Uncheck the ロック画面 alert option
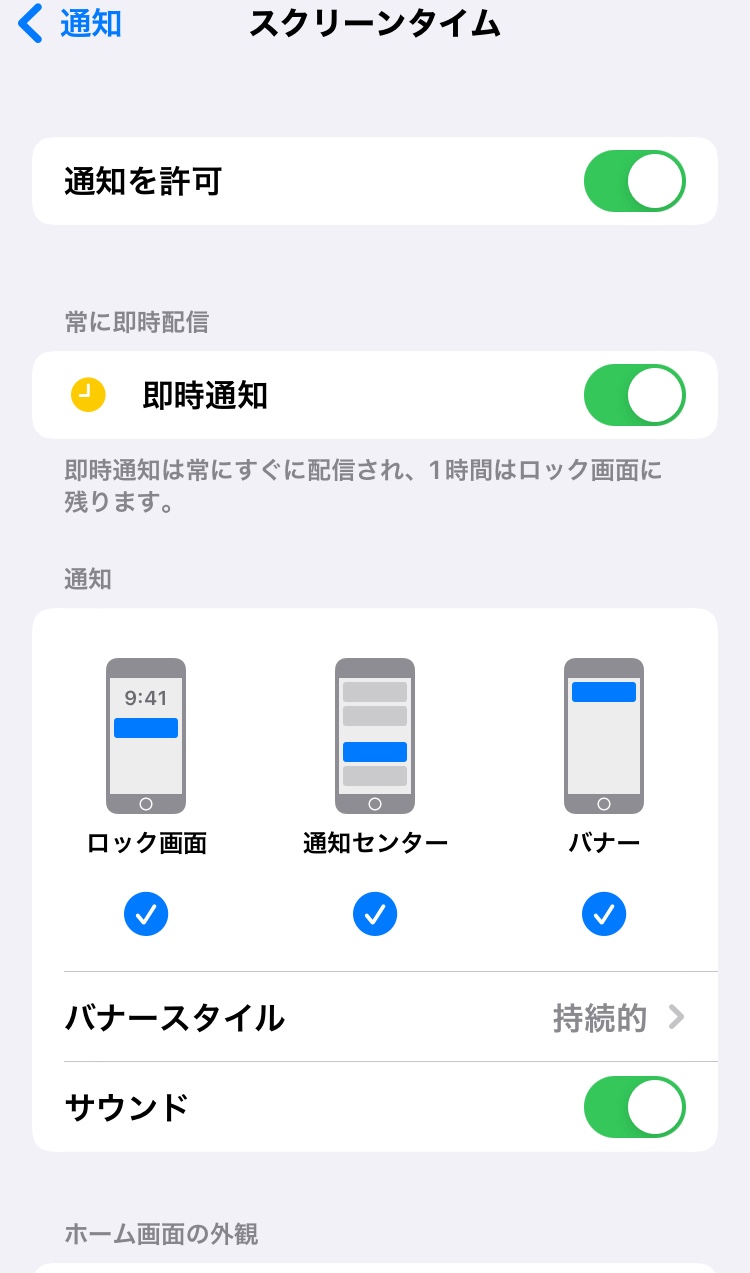750x1273 pixels. [x=146, y=913]
